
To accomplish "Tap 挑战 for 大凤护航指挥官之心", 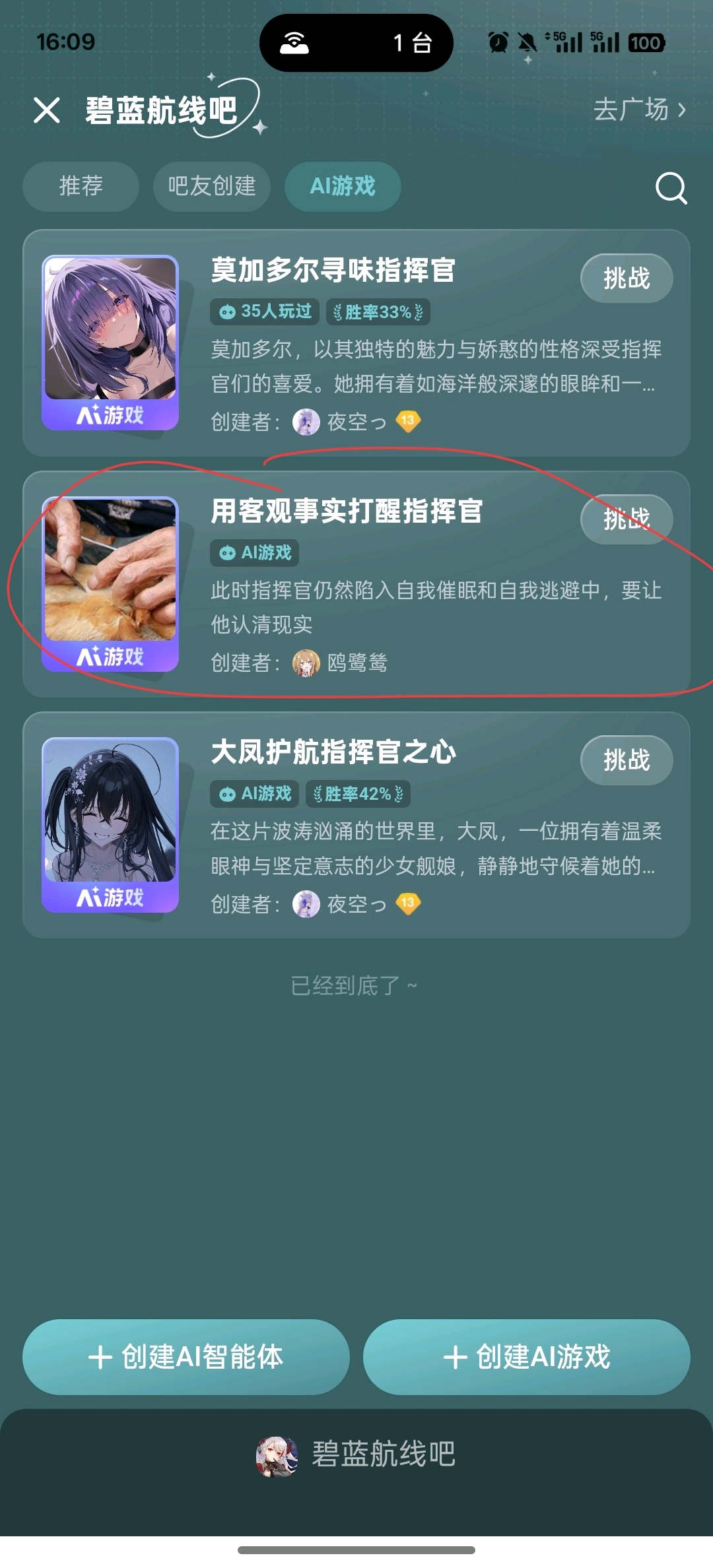I will pyautogui.click(x=627, y=760).
